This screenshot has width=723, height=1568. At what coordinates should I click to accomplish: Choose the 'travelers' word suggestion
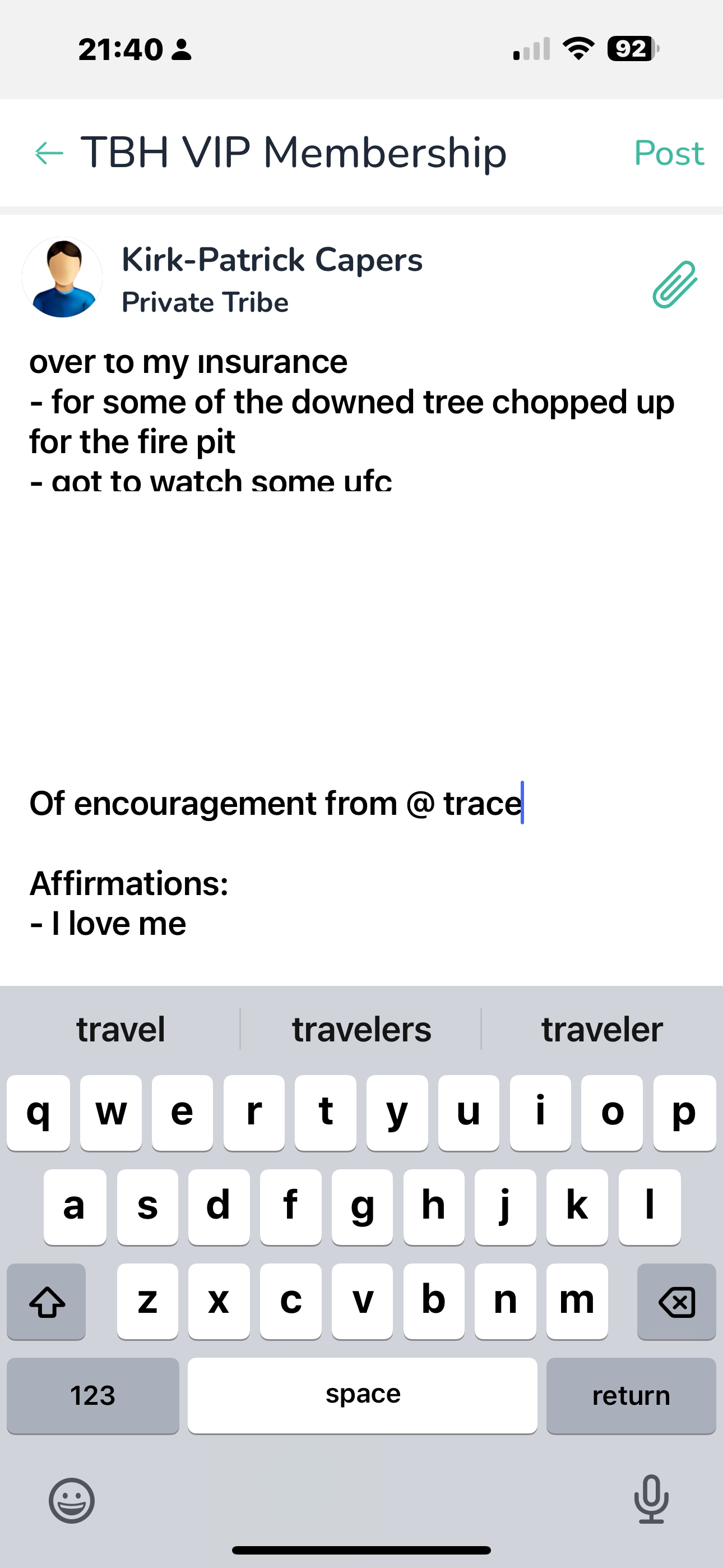361,1029
